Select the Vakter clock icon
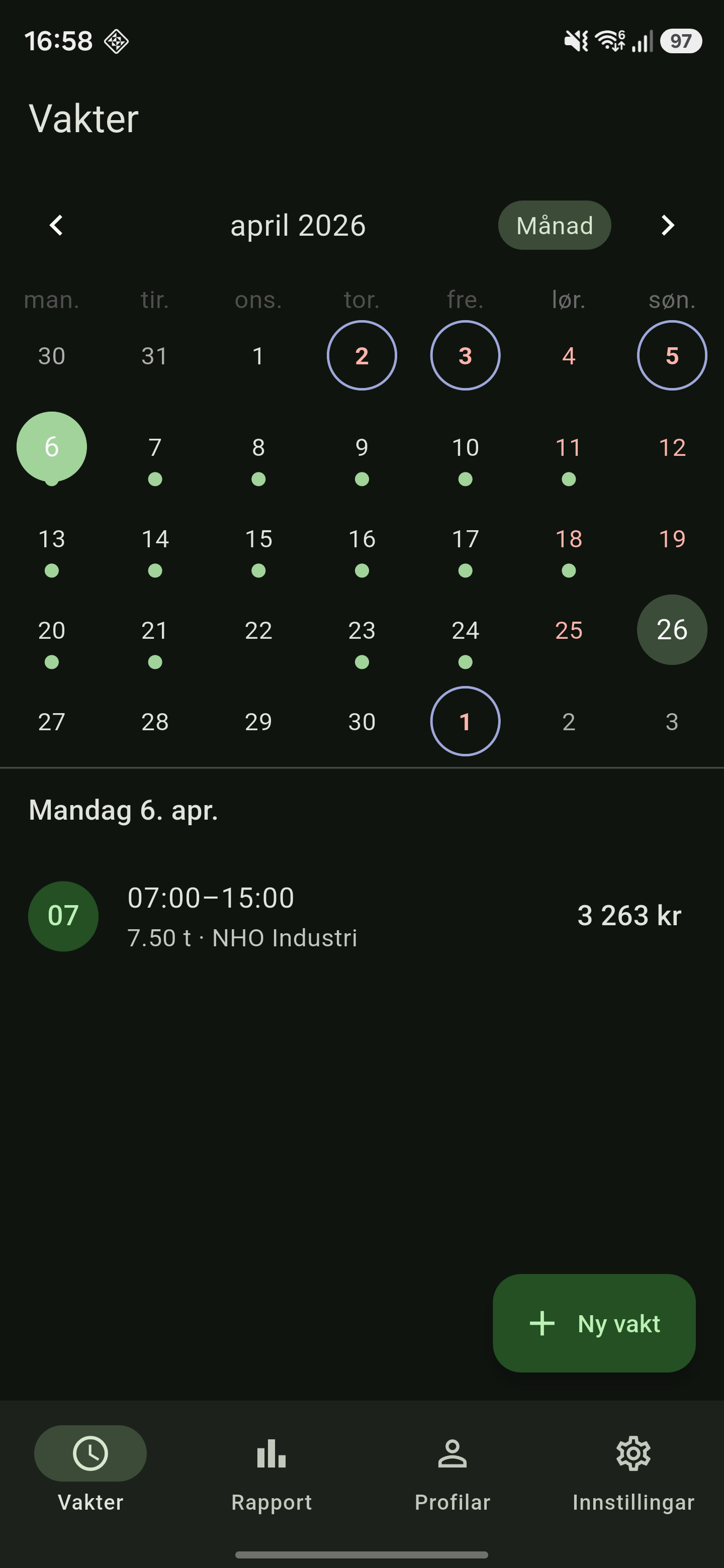This screenshot has height=1568, width=724. click(90, 1453)
